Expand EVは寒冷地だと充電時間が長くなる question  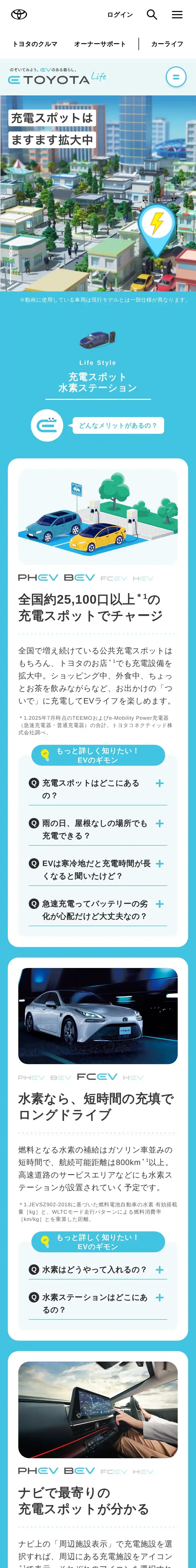pos(97,869)
